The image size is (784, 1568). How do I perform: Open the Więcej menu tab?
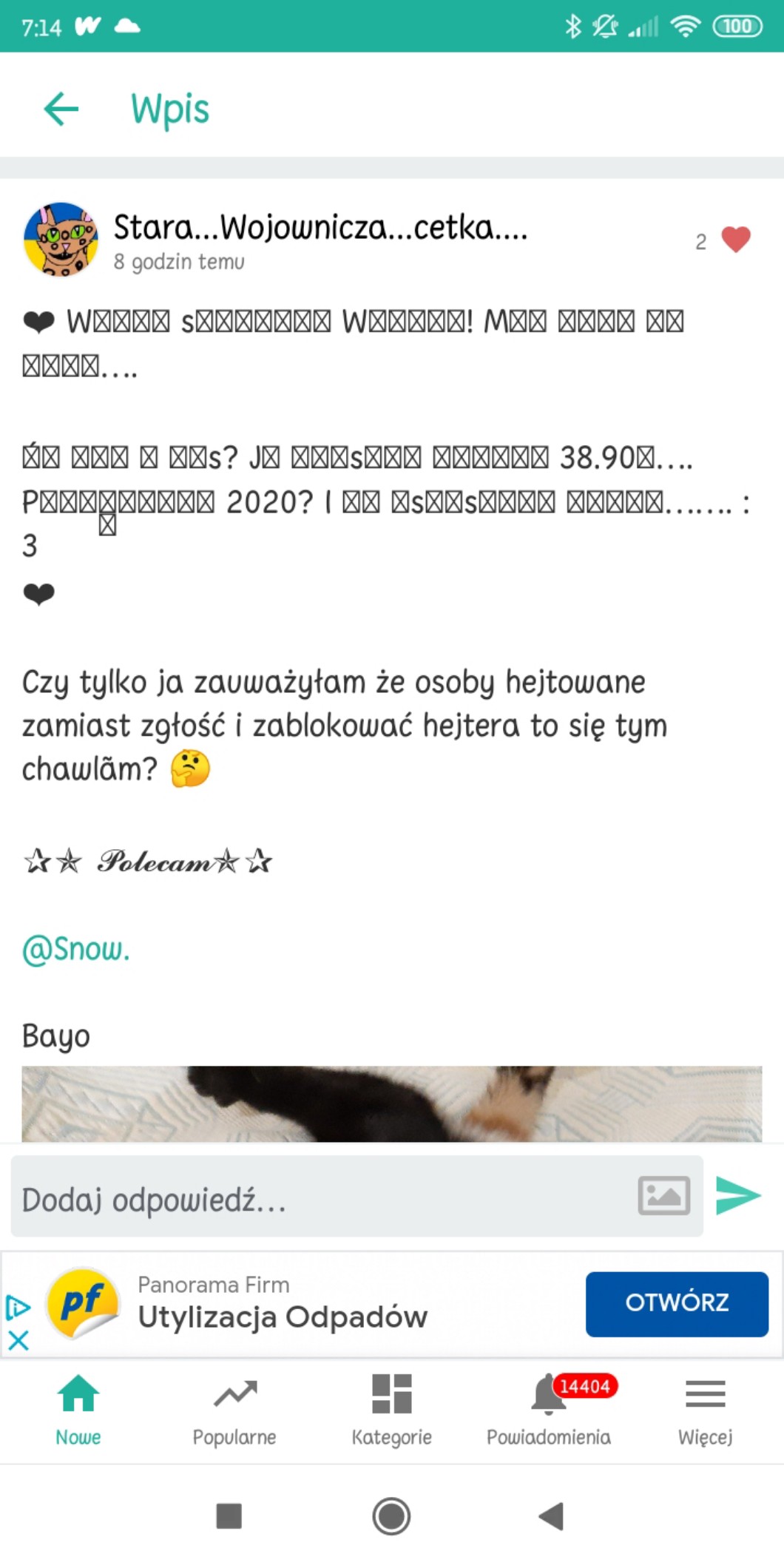click(x=705, y=1410)
